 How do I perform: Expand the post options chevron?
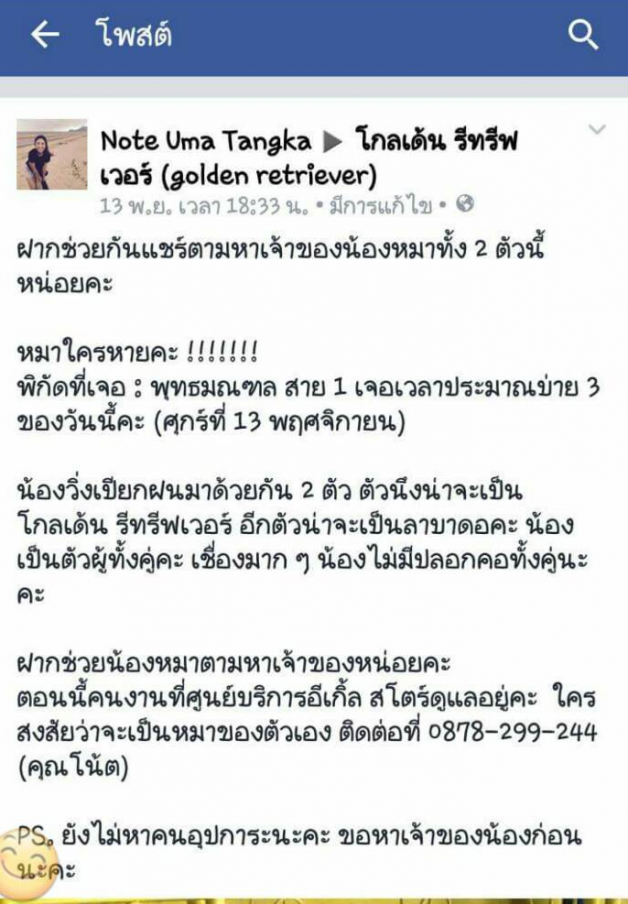(x=598, y=131)
